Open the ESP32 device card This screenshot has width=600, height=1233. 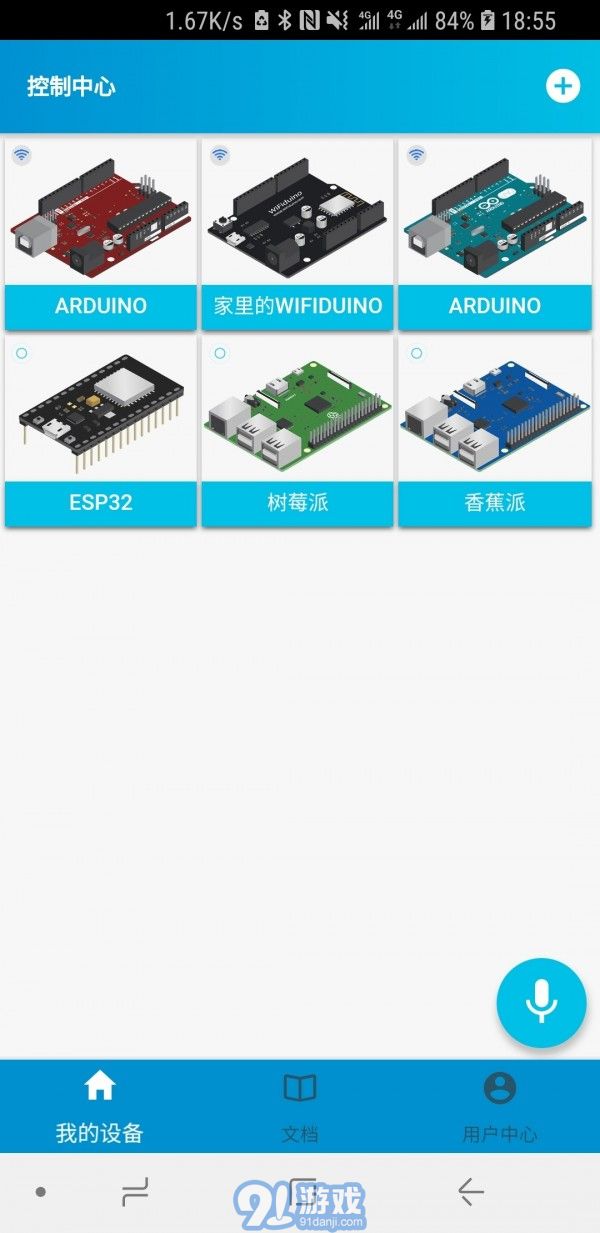coord(100,432)
